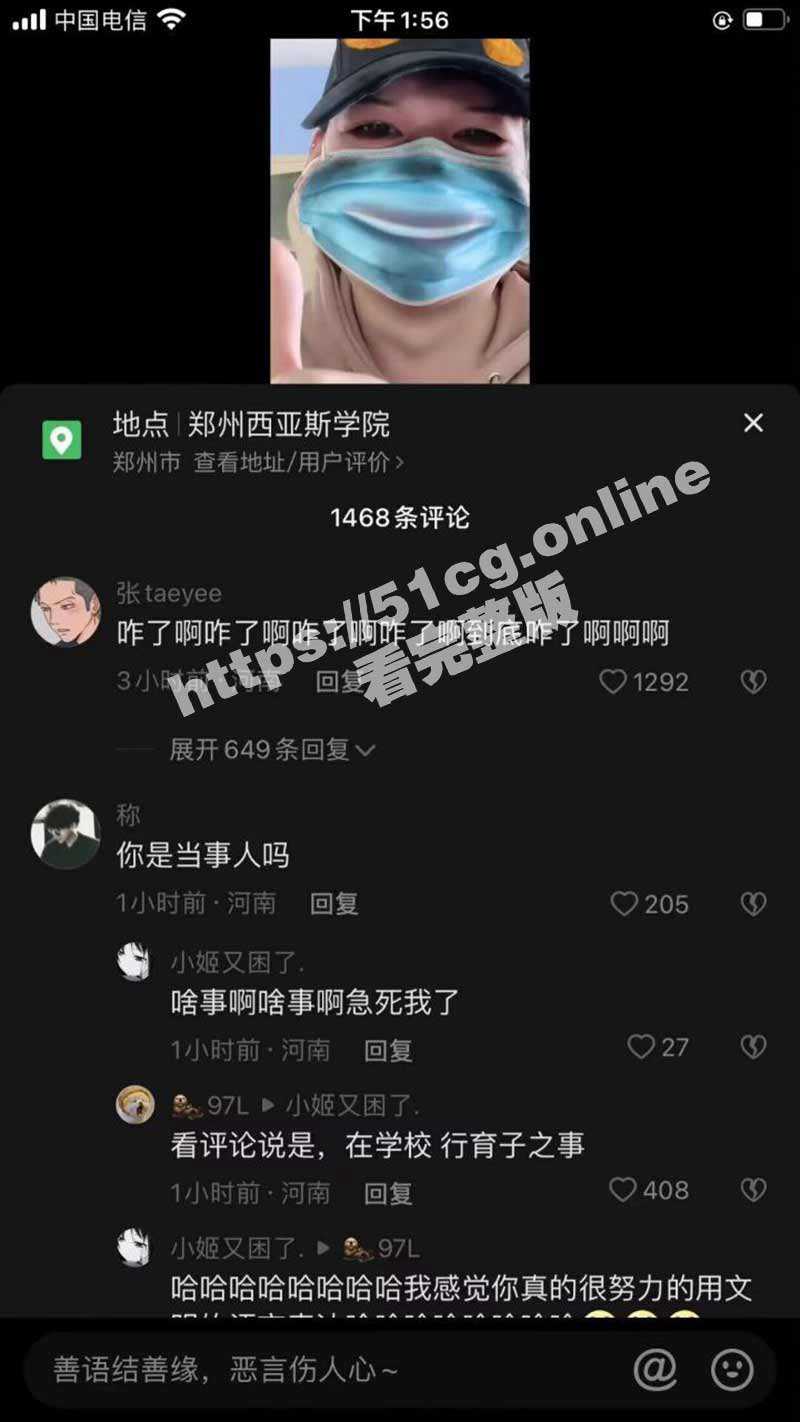Reply to 小姬又困了's 啥事啊 comment
Screen dimensions: 800x1422
pyautogui.click(x=388, y=1050)
